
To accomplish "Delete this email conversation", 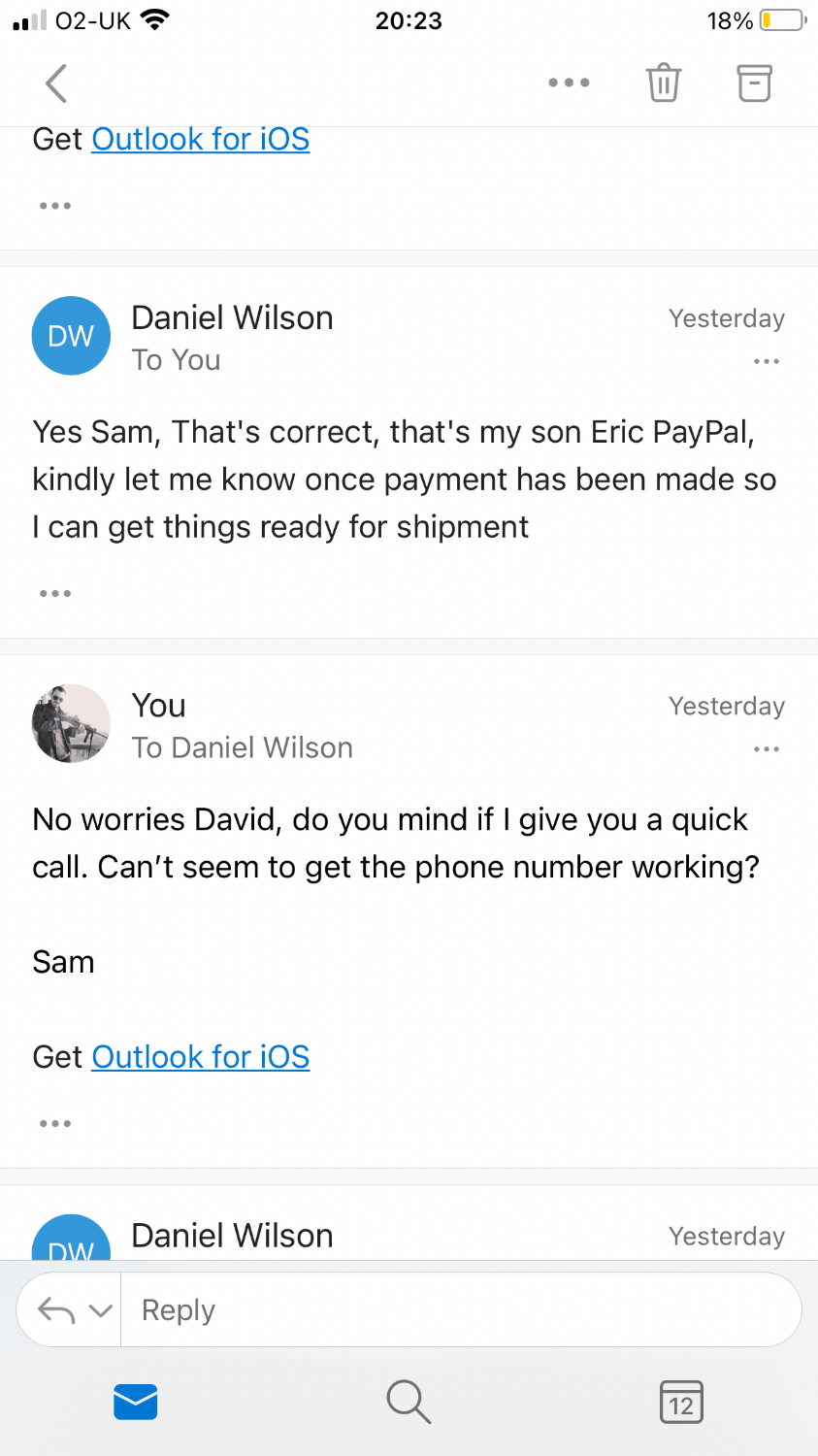I will click(x=664, y=83).
